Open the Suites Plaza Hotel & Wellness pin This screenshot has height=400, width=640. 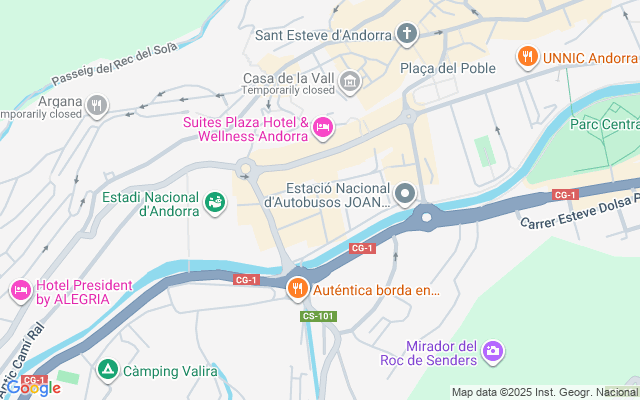click(x=322, y=127)
